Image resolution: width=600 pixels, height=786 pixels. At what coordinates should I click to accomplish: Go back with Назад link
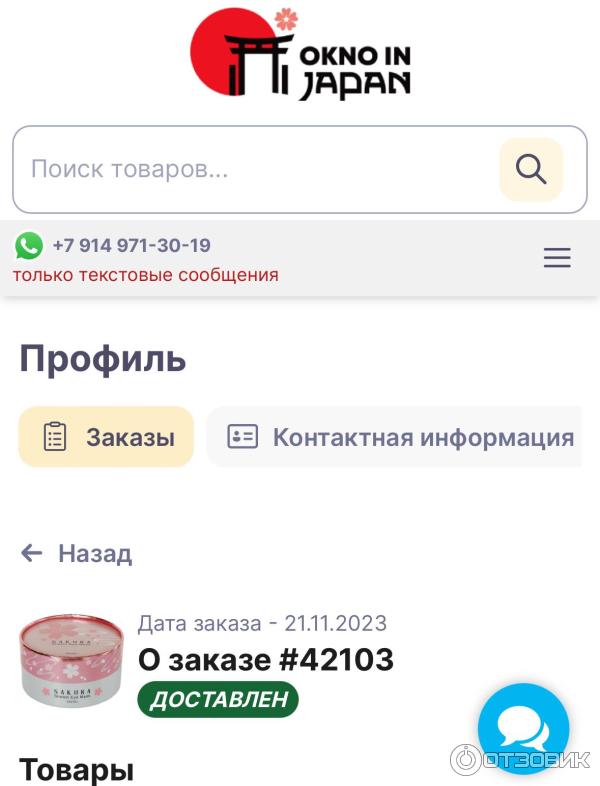[x=77, y=553]
